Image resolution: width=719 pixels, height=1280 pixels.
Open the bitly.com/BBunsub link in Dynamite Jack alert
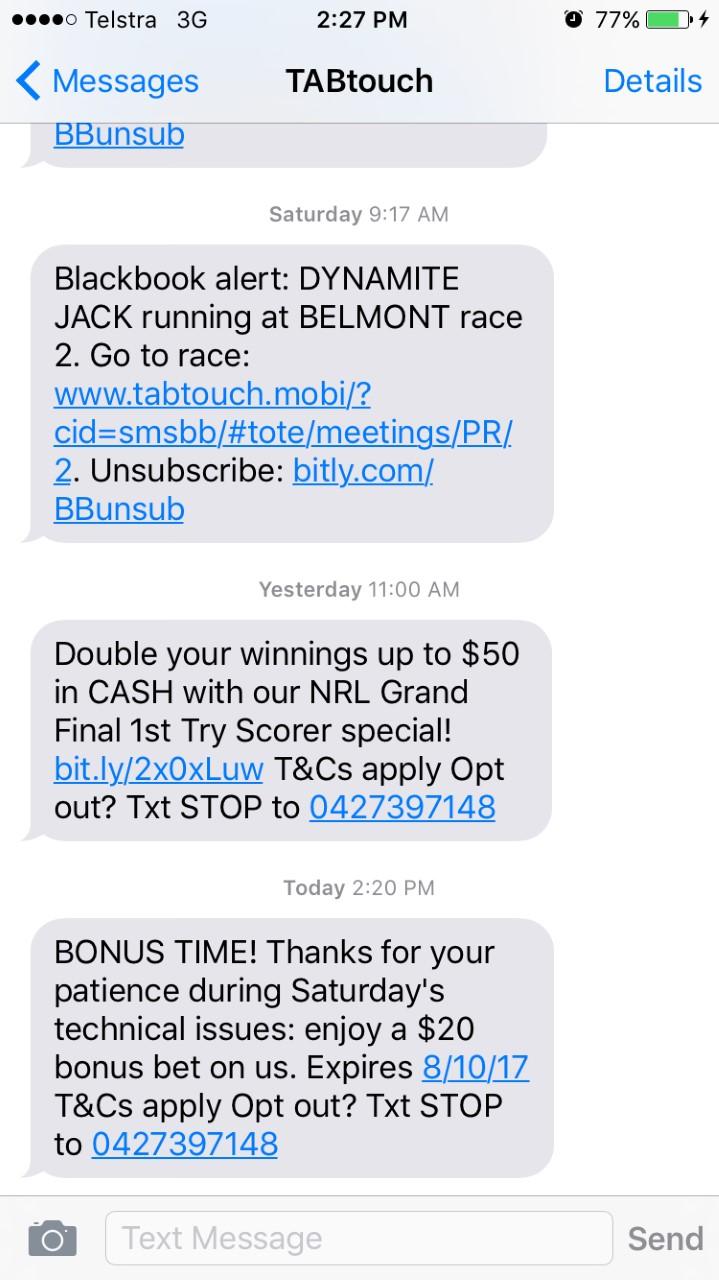pyautogui.click(x=243, y=490)
